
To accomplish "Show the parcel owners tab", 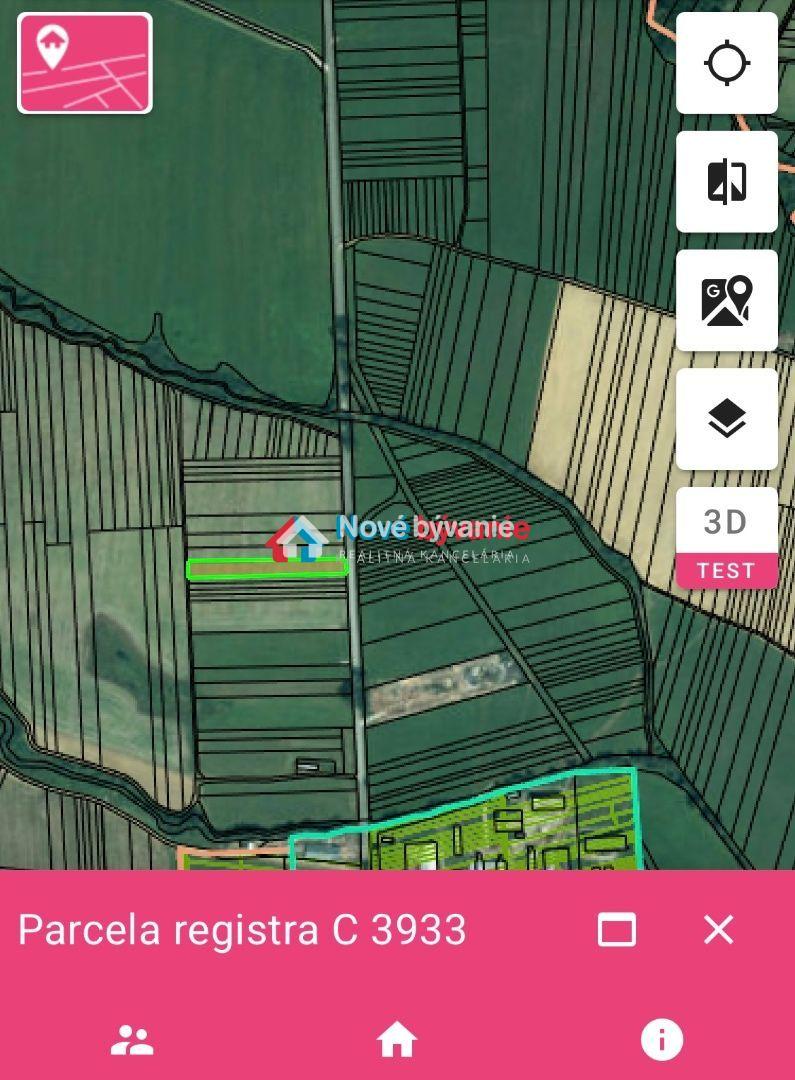I will pyautogui.click(x=132, y=1041).
